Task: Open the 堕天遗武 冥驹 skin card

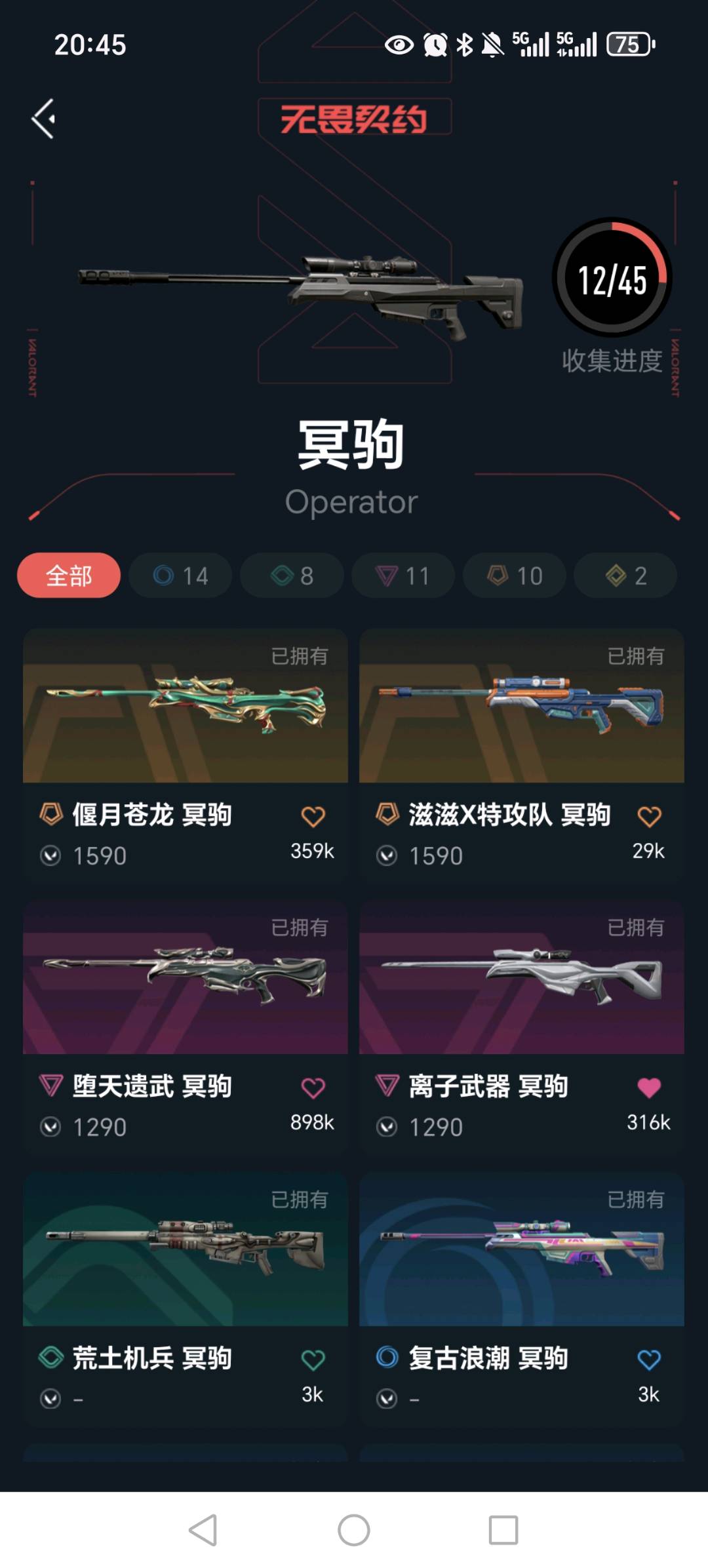Action: click(186, 1027)
